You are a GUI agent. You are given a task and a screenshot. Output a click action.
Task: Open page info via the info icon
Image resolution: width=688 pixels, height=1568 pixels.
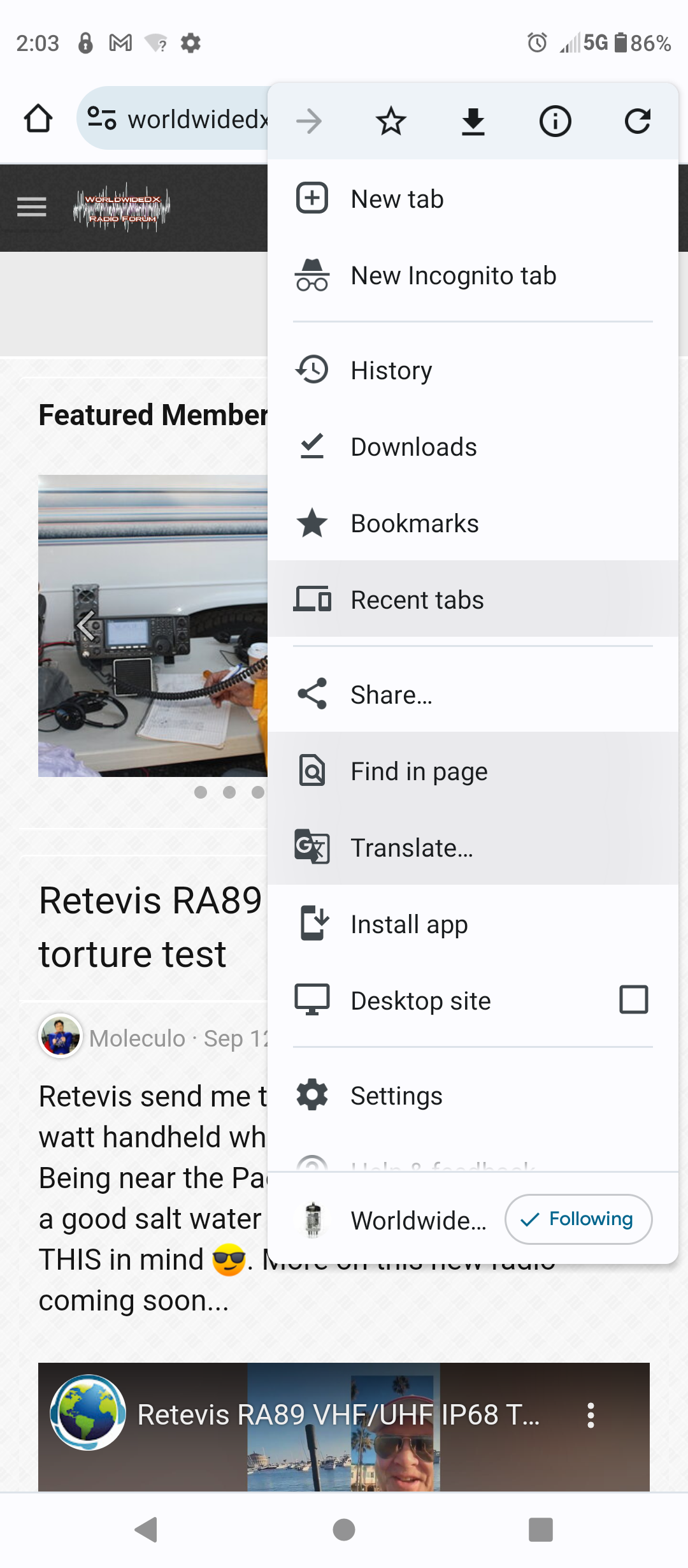555,120
